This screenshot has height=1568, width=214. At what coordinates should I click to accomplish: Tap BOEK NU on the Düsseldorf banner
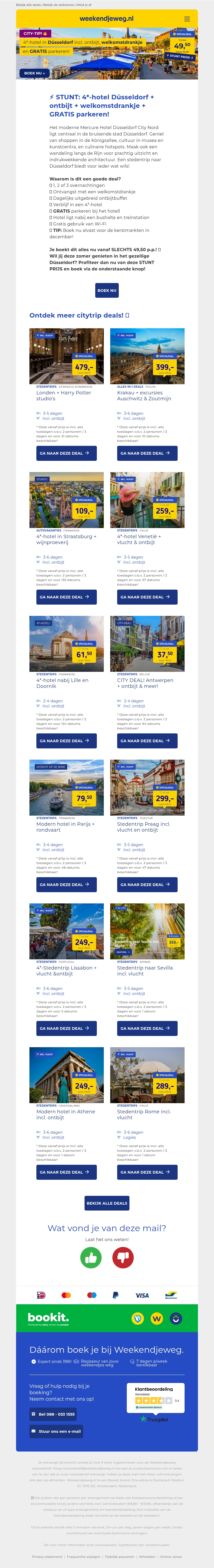[x=35, y=73]
